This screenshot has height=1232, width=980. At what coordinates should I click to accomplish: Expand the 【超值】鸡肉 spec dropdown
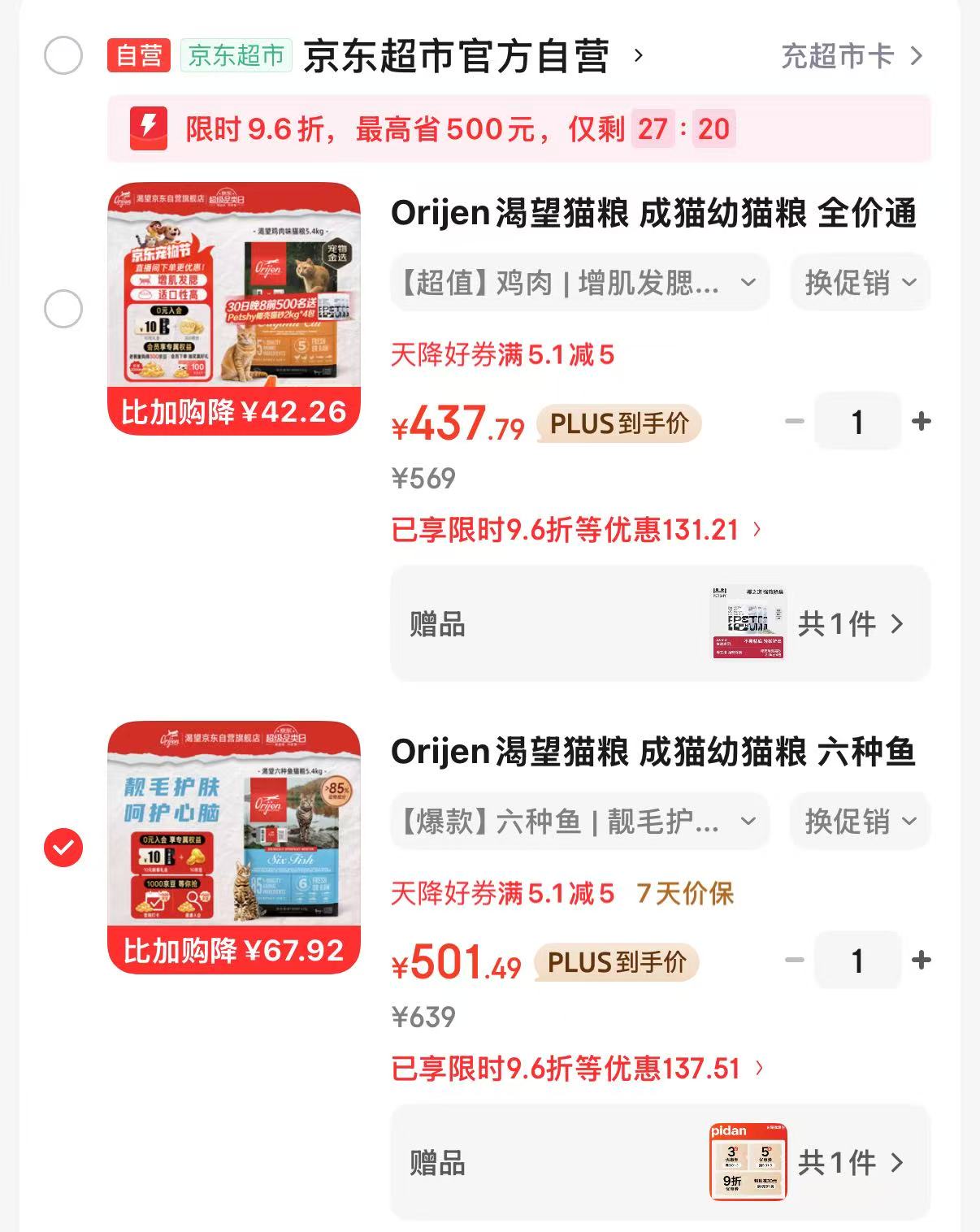[x=579, y=283]
